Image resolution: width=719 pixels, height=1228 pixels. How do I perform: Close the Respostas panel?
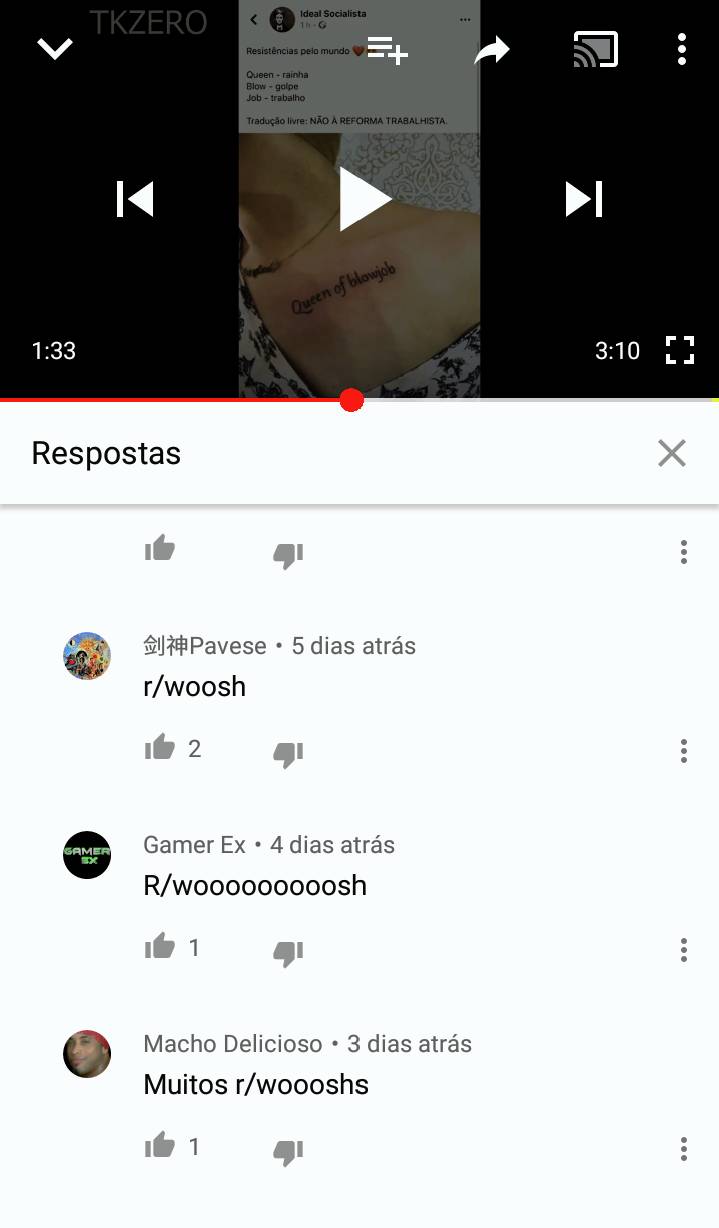pos(672,453)
